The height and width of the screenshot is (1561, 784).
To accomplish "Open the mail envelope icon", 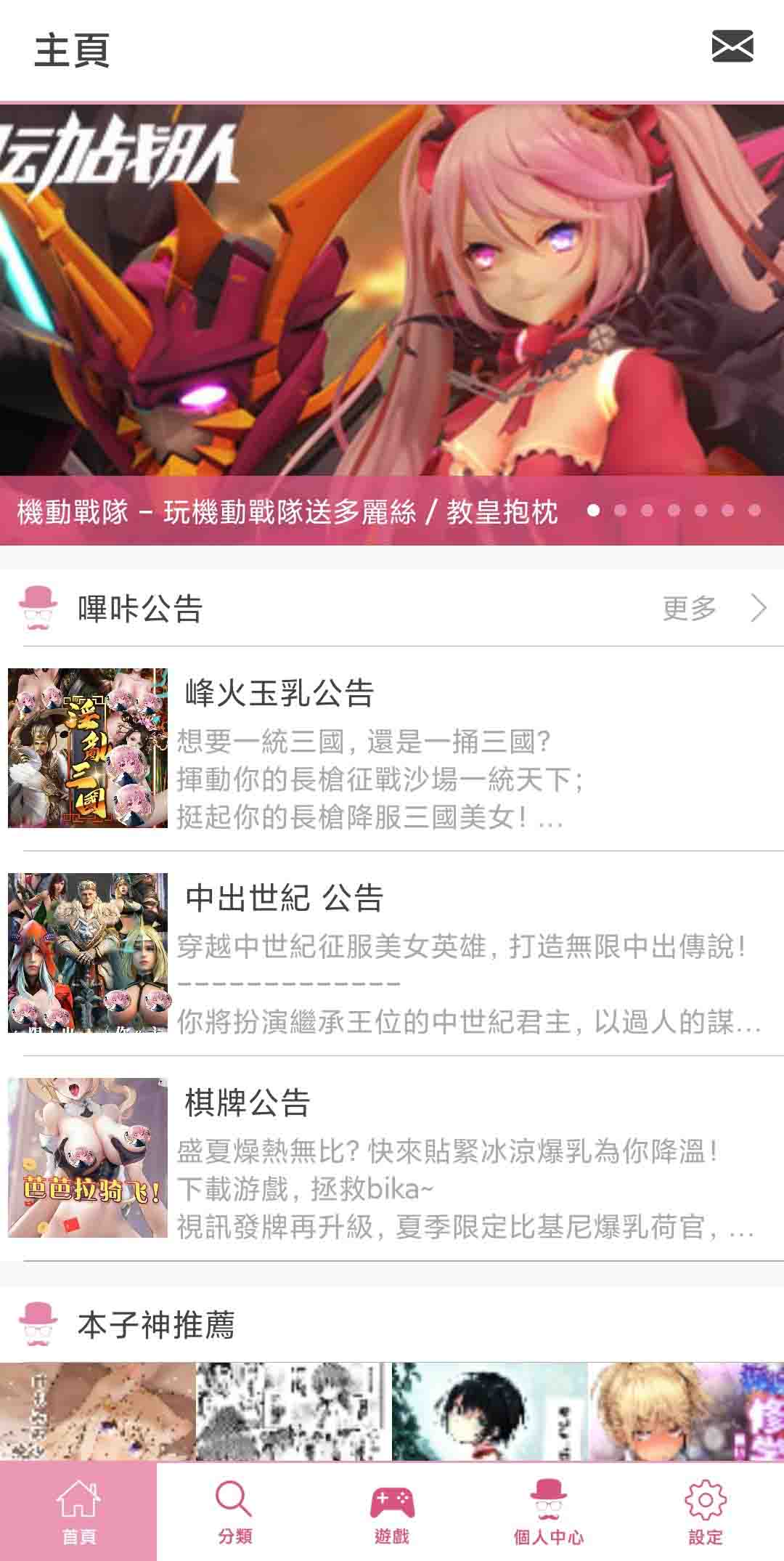I will (x=732, y=47).
